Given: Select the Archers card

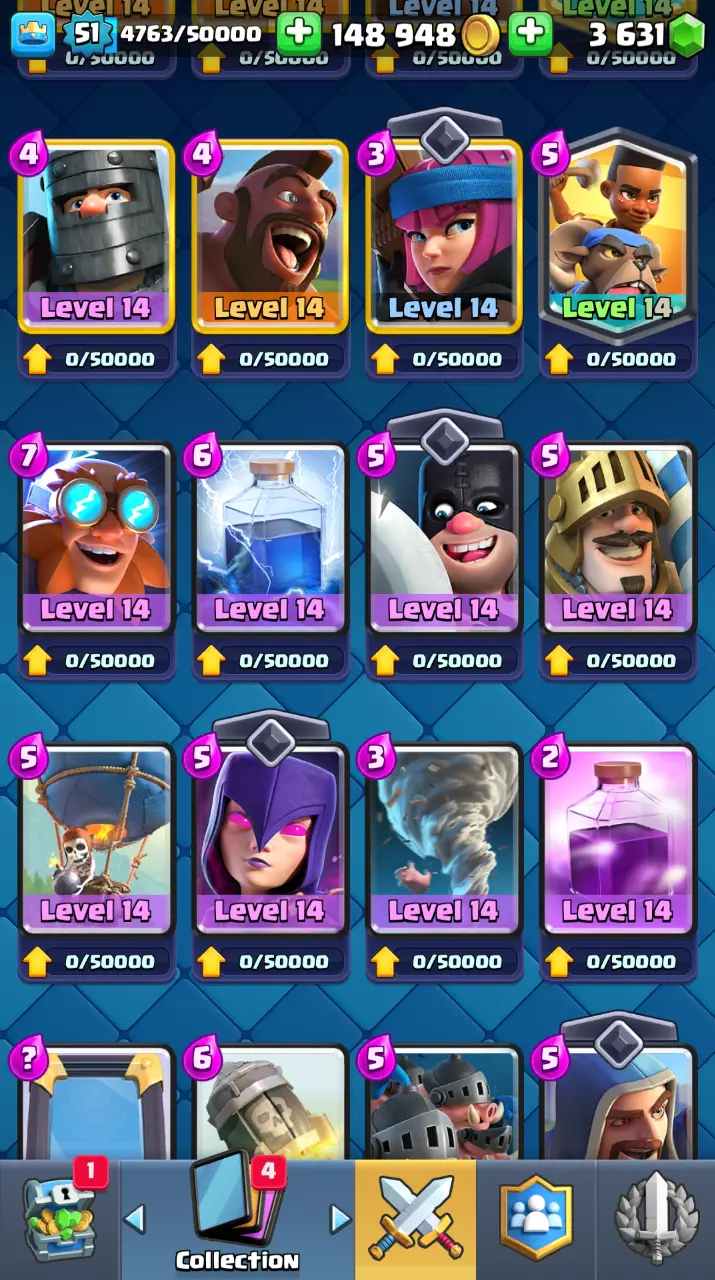Looking at the screenshot, I should [x=443, y=235].
